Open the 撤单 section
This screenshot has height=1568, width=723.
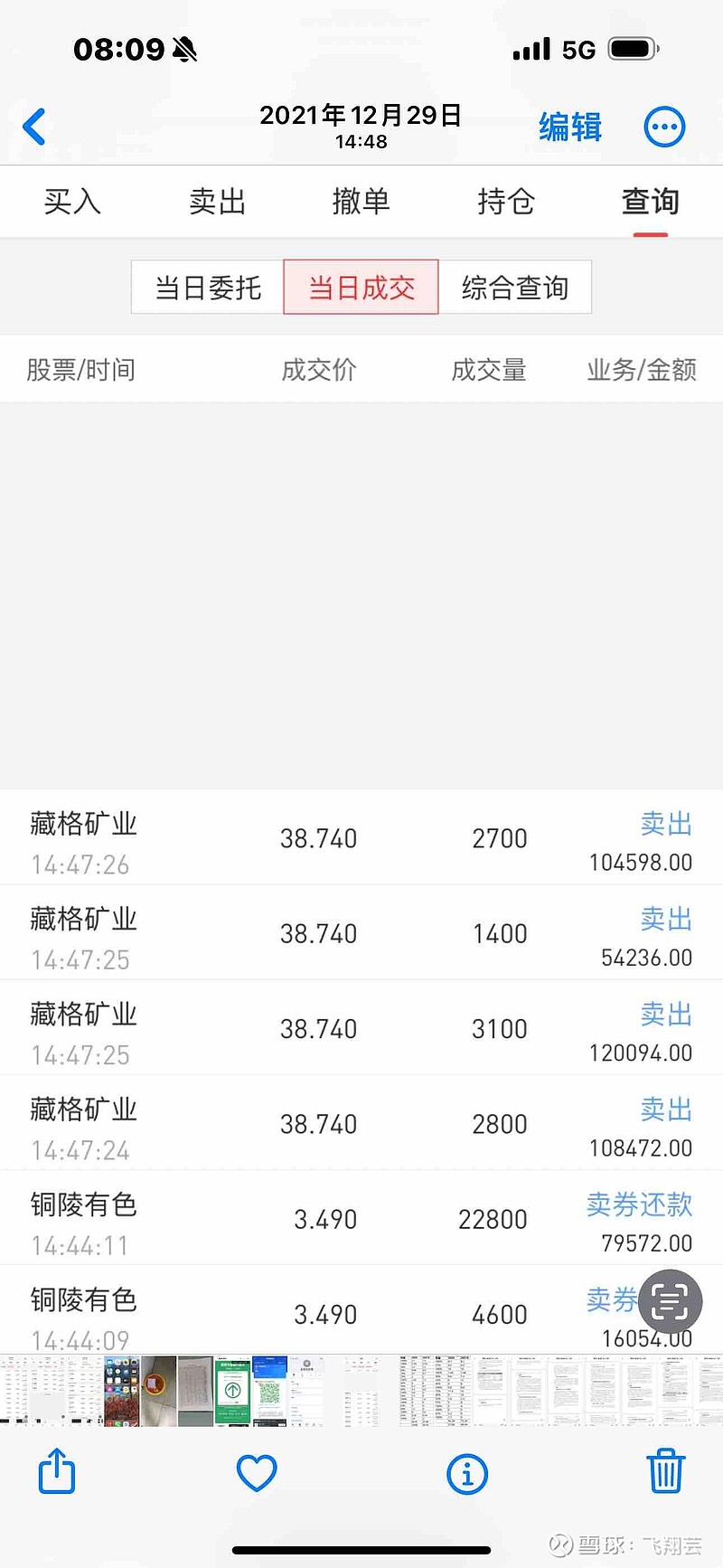361,202
